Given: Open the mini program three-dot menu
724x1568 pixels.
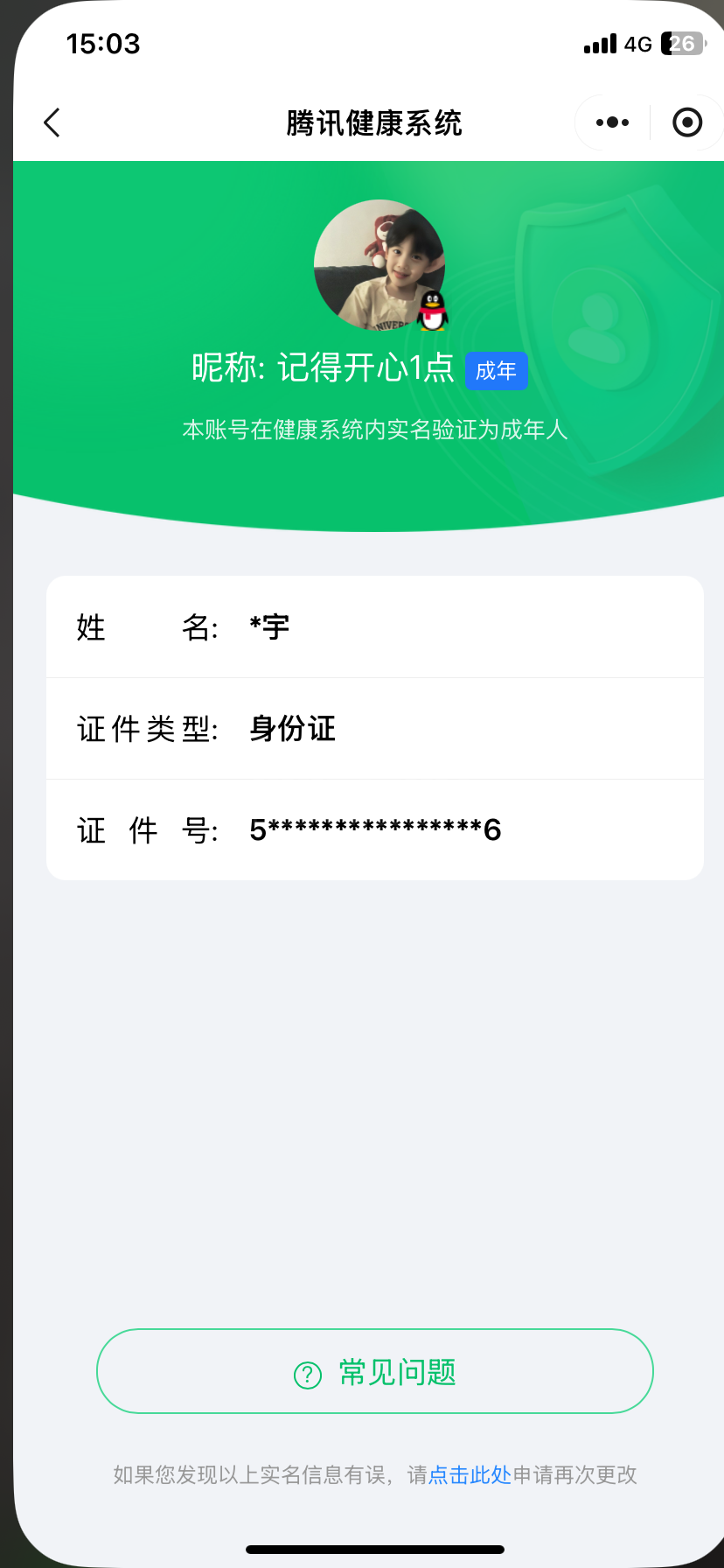Looking at the screenshot, I should pyautogui.click(x=612, y=122).
